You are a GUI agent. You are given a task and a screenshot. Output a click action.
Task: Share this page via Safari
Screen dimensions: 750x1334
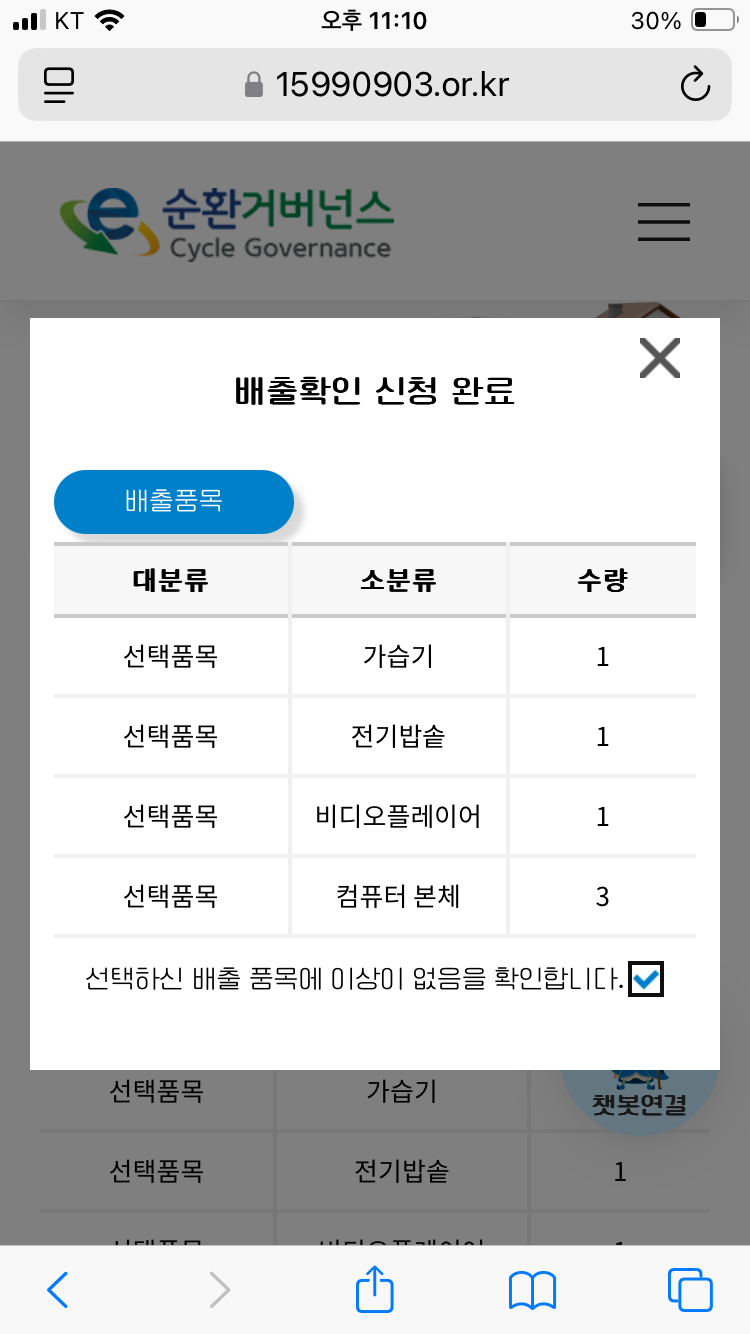[x=375, y=1288]
